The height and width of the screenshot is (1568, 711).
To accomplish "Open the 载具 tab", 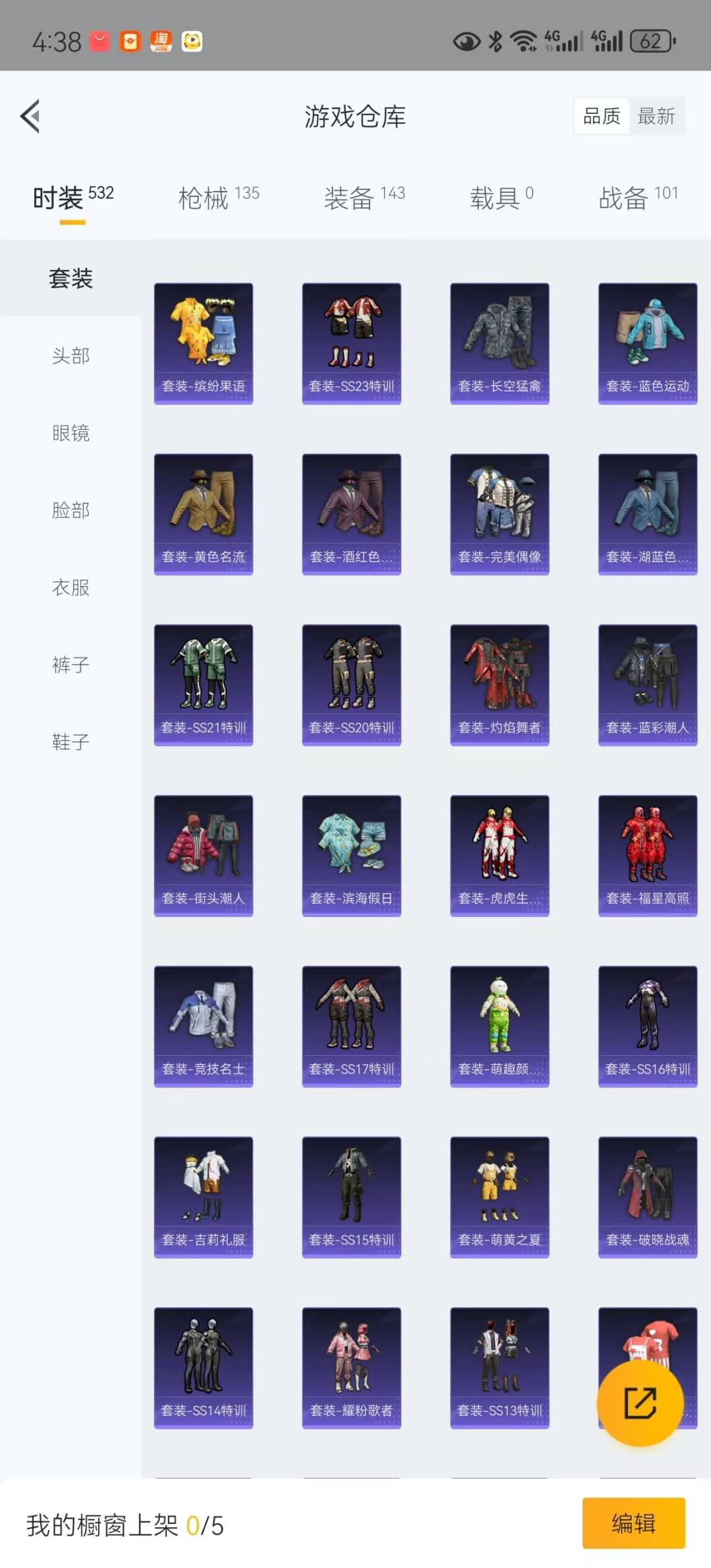I will point(502,197).
